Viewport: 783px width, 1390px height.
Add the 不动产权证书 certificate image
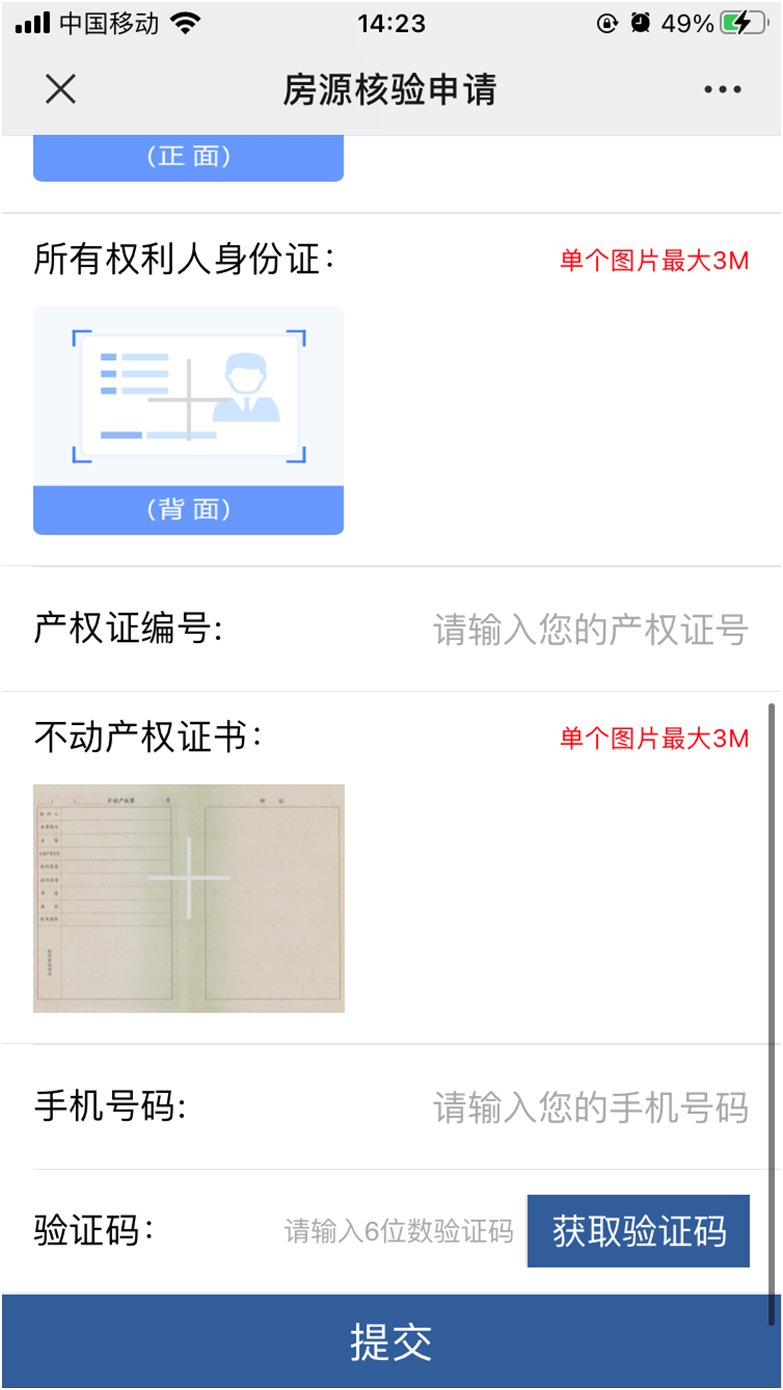click(x=188, y=897)
